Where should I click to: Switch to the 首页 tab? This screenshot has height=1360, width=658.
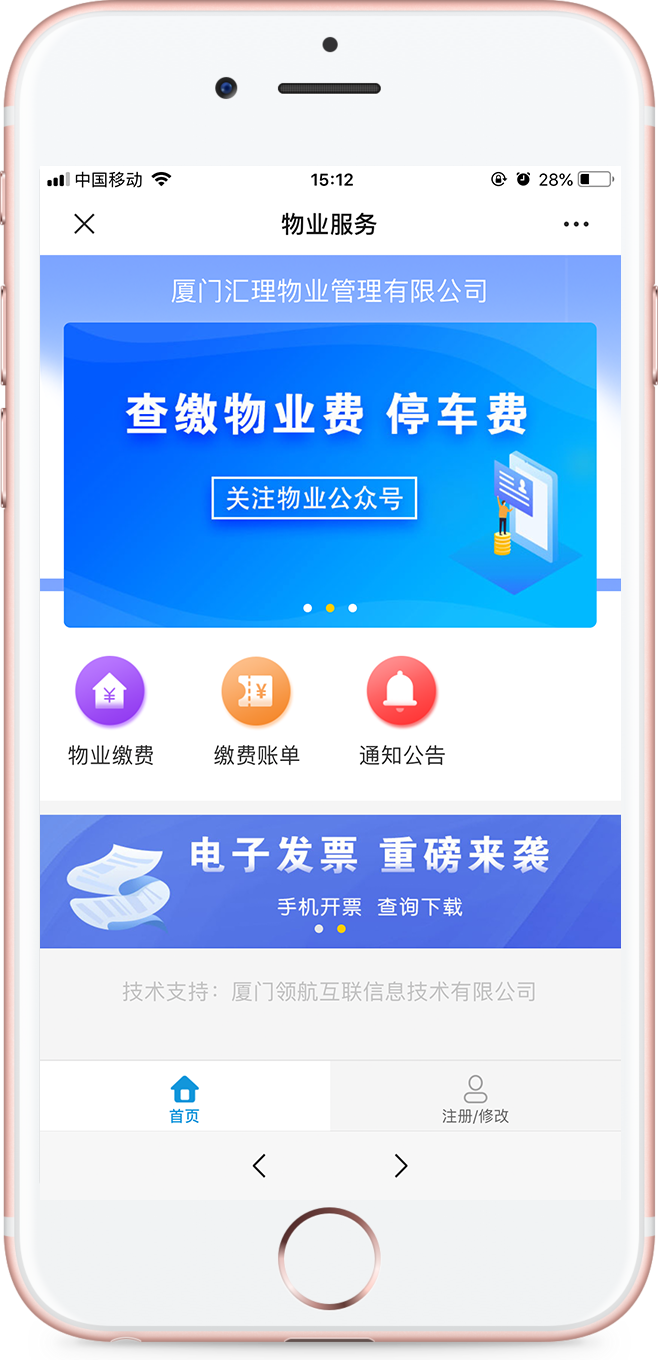point(185,1098)
